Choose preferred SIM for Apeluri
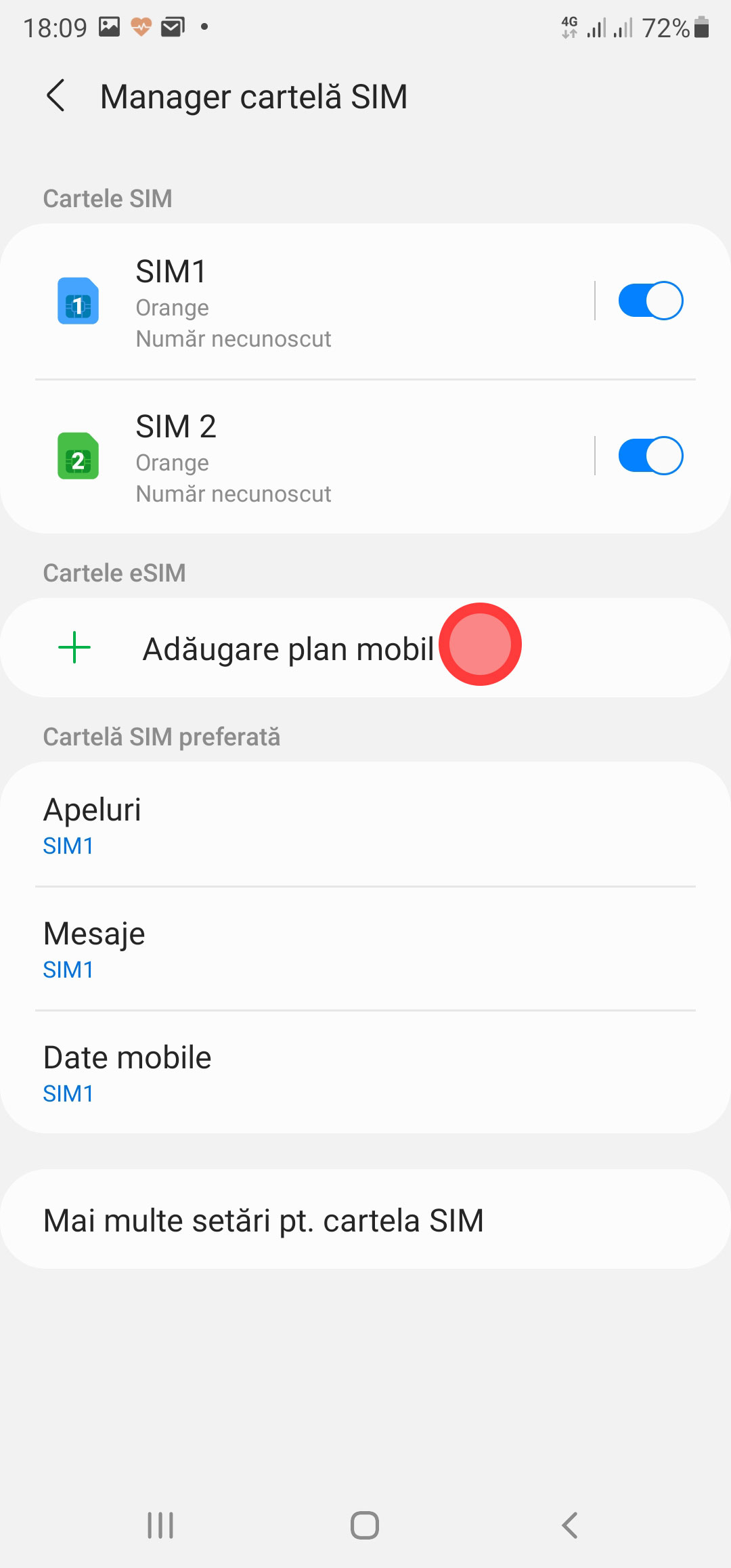Image resolution: width=731 pixels, height=1568 pixels. click(x=365, y=825)
